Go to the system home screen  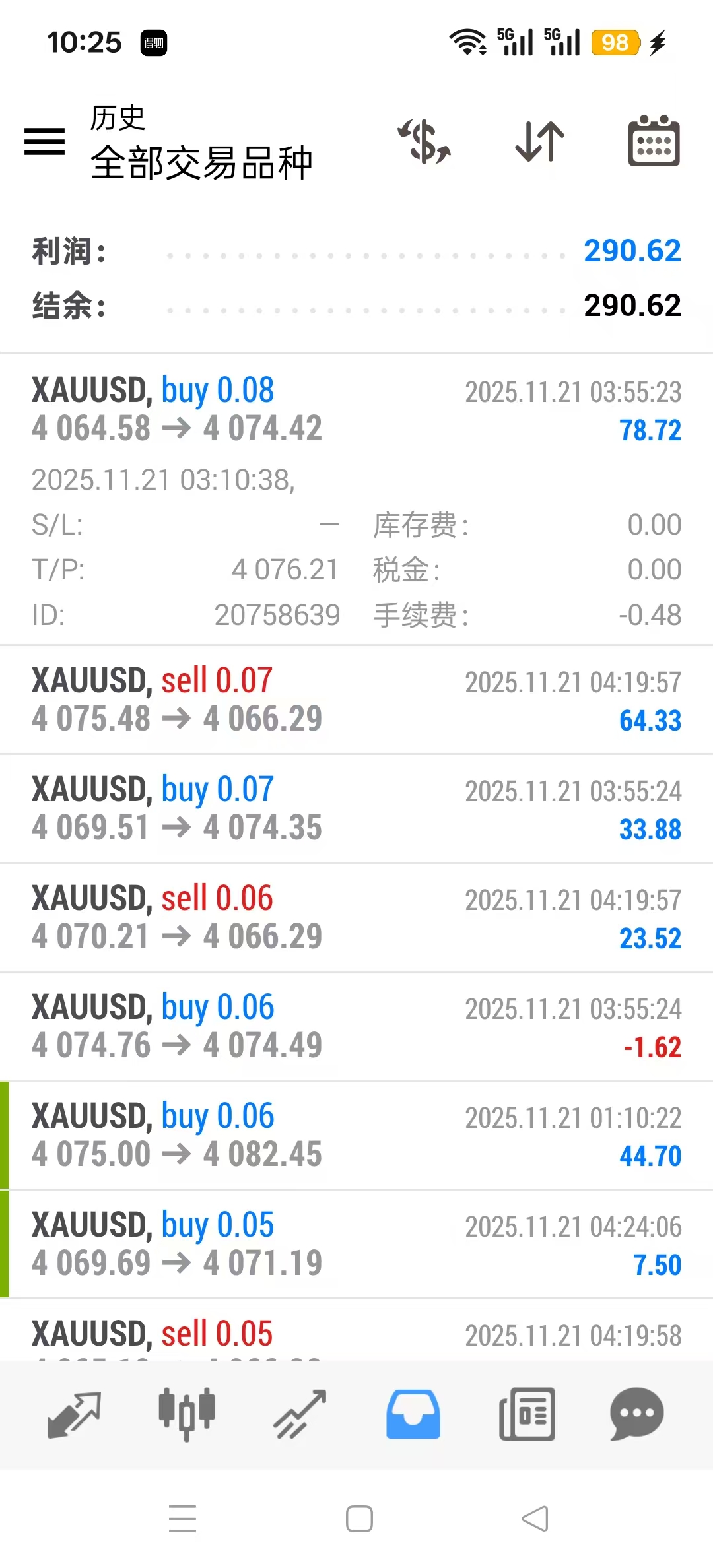tap(359, 1519)
